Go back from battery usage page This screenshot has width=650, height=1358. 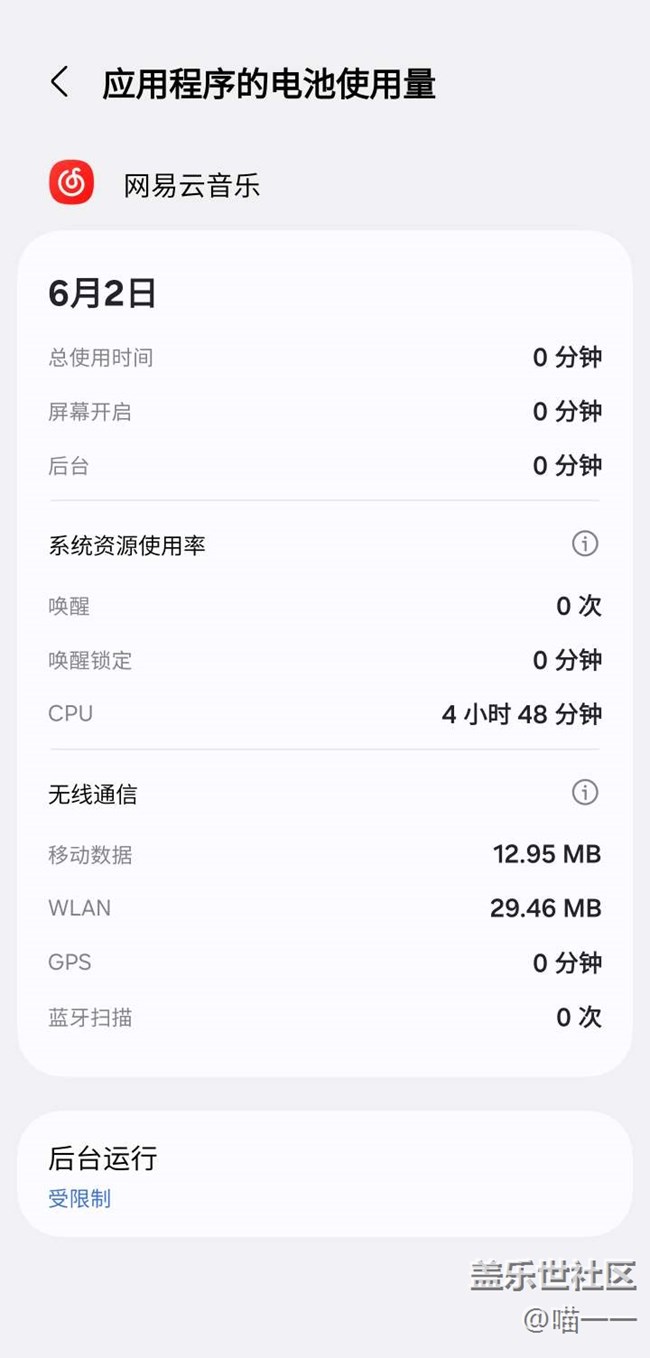click(60, 83)
